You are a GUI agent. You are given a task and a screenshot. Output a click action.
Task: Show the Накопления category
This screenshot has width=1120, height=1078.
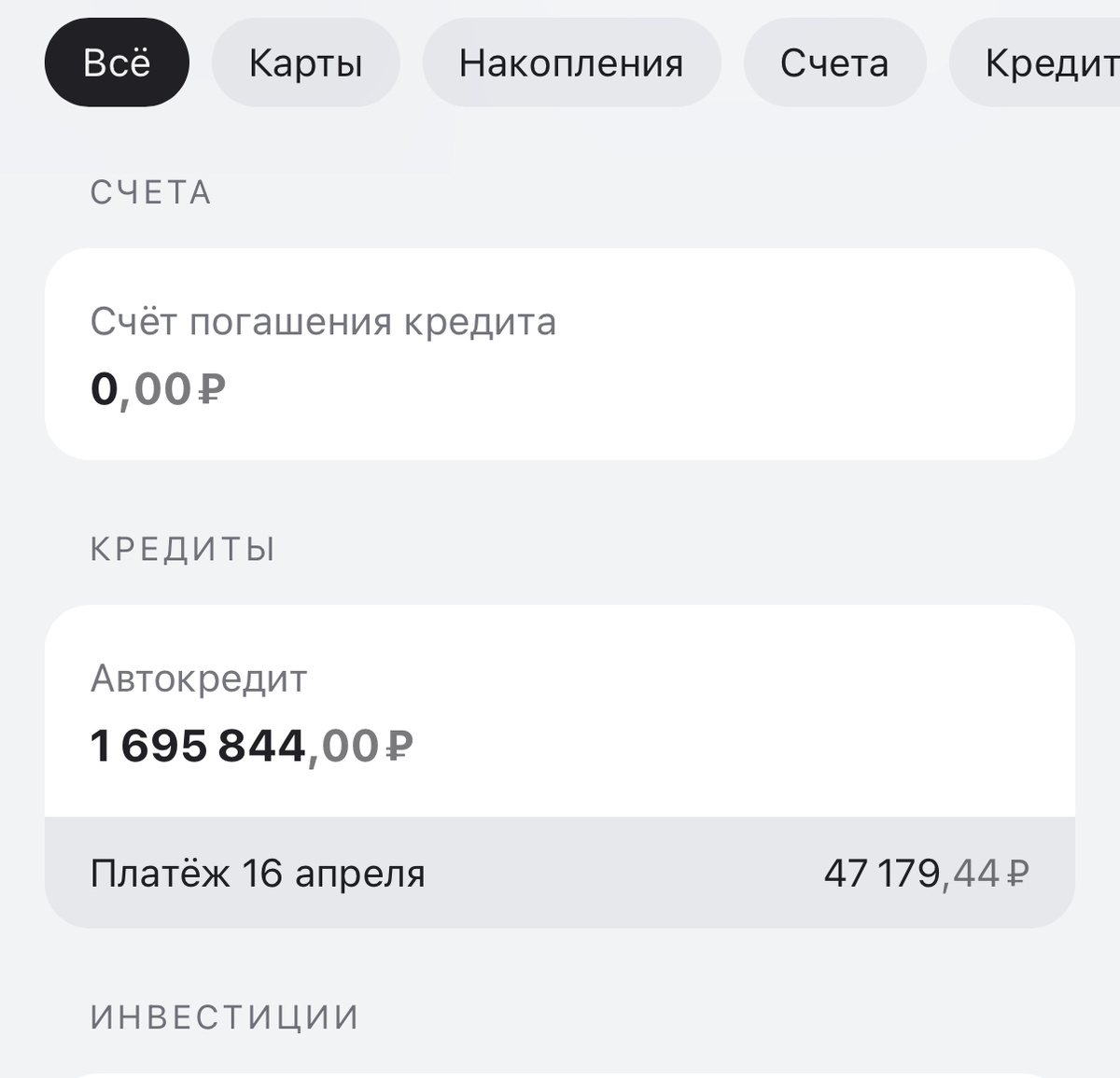pos(571,63)
